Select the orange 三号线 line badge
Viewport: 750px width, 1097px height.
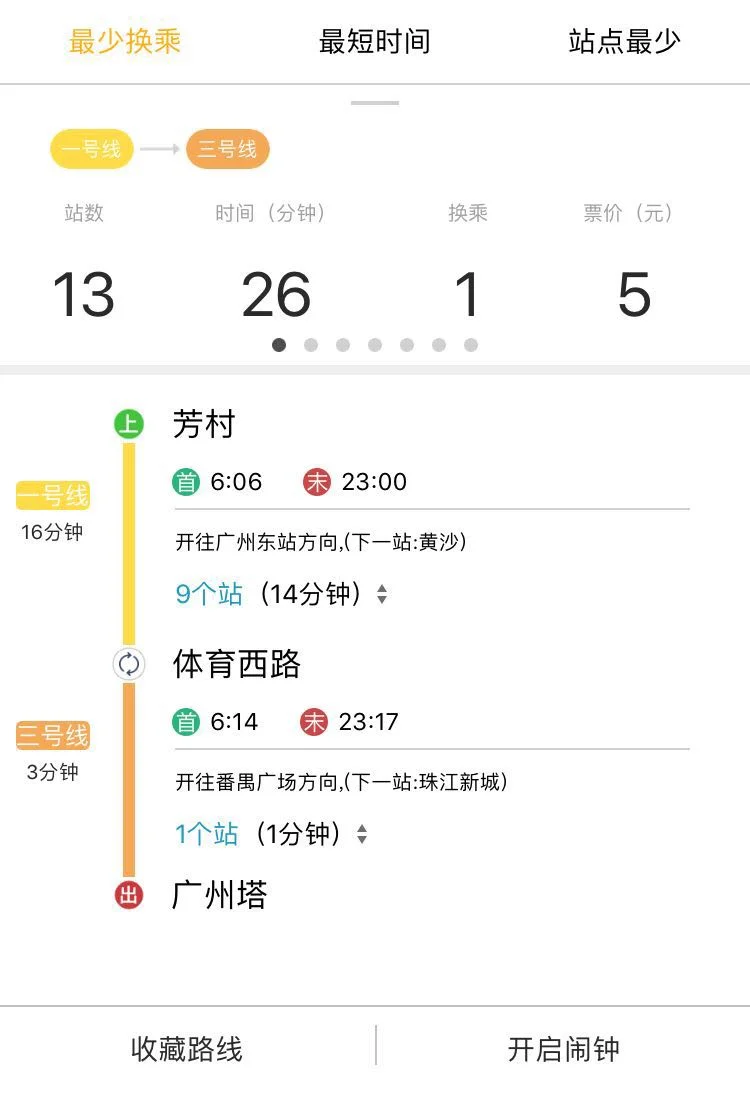228,149
